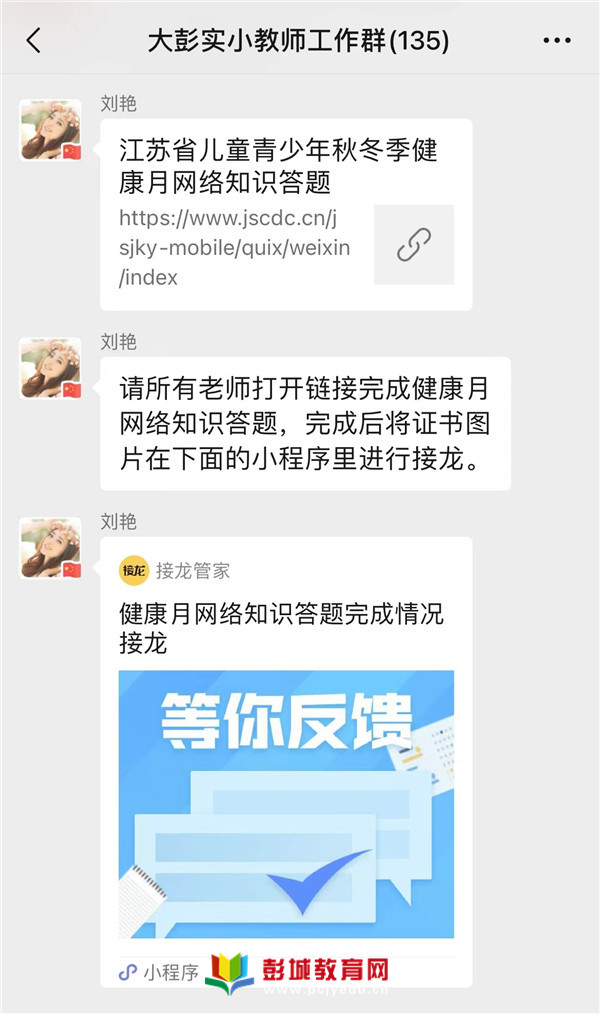Open the 接龙管家 mini program card

pyautogui.click(x=285, y=760)
